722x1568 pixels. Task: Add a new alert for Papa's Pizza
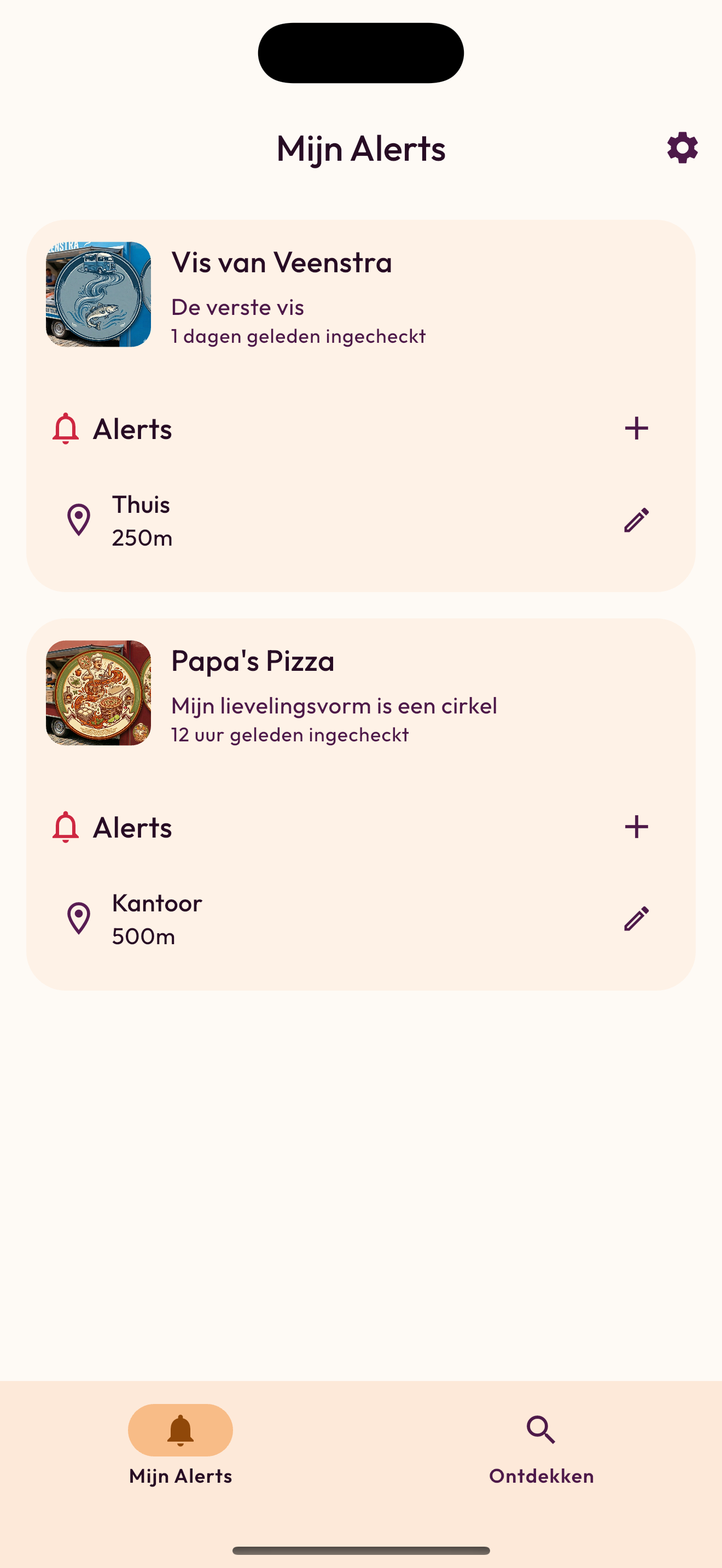636,827
